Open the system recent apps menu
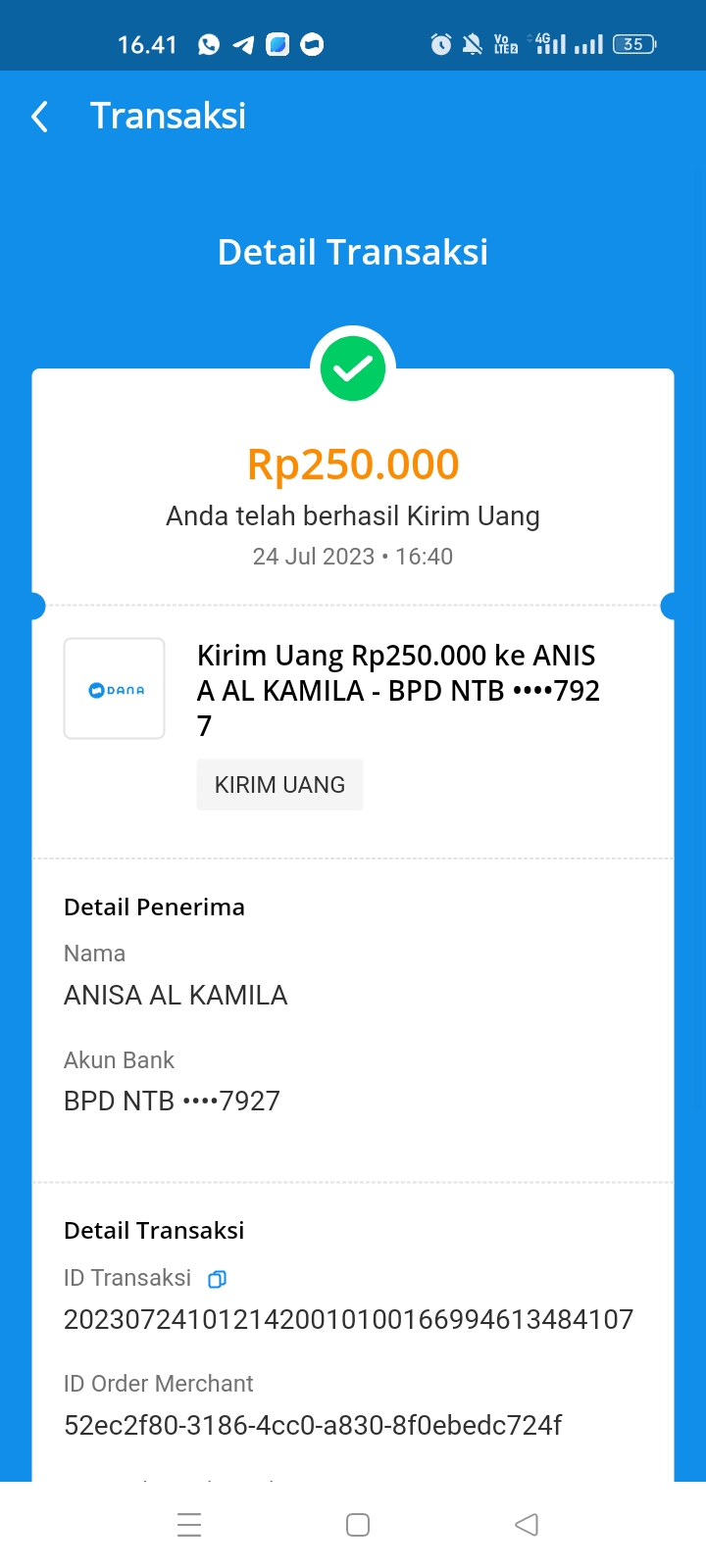Viewport: 706px width, 1568px height. coord(189,1525)
